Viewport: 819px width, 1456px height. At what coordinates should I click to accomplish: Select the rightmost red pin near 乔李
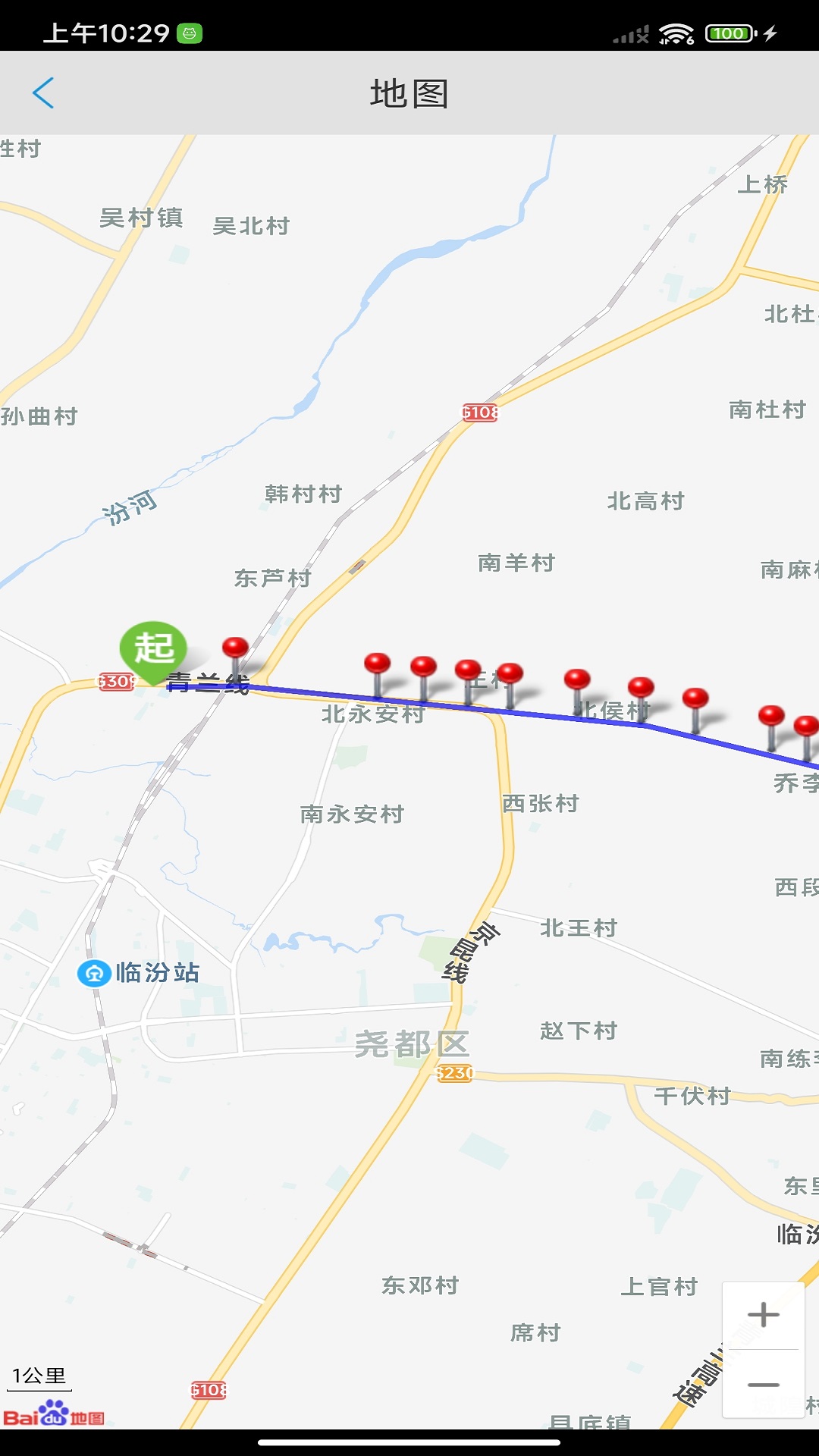tap(804, 726)
